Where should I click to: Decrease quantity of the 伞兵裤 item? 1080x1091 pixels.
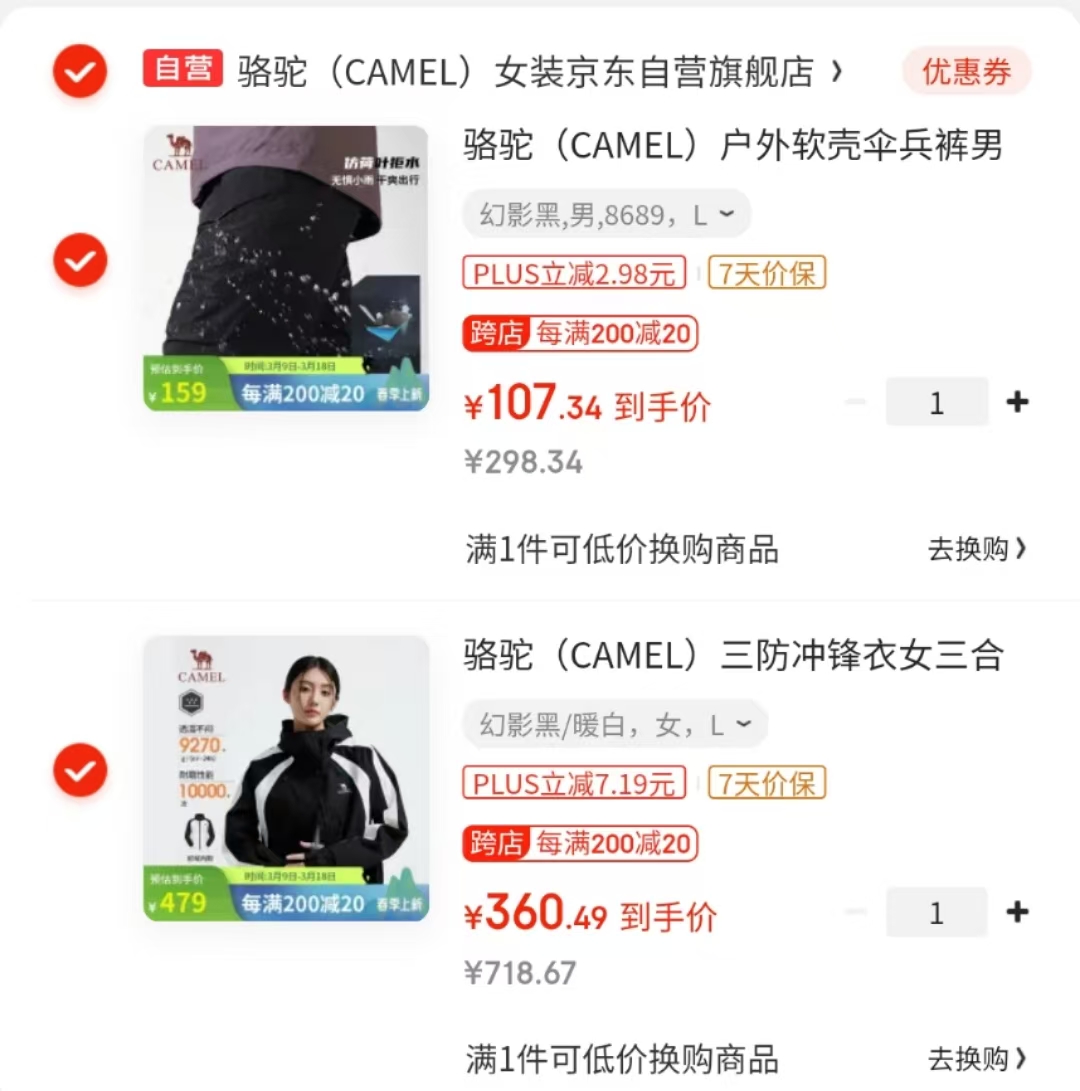pos(856,402)
